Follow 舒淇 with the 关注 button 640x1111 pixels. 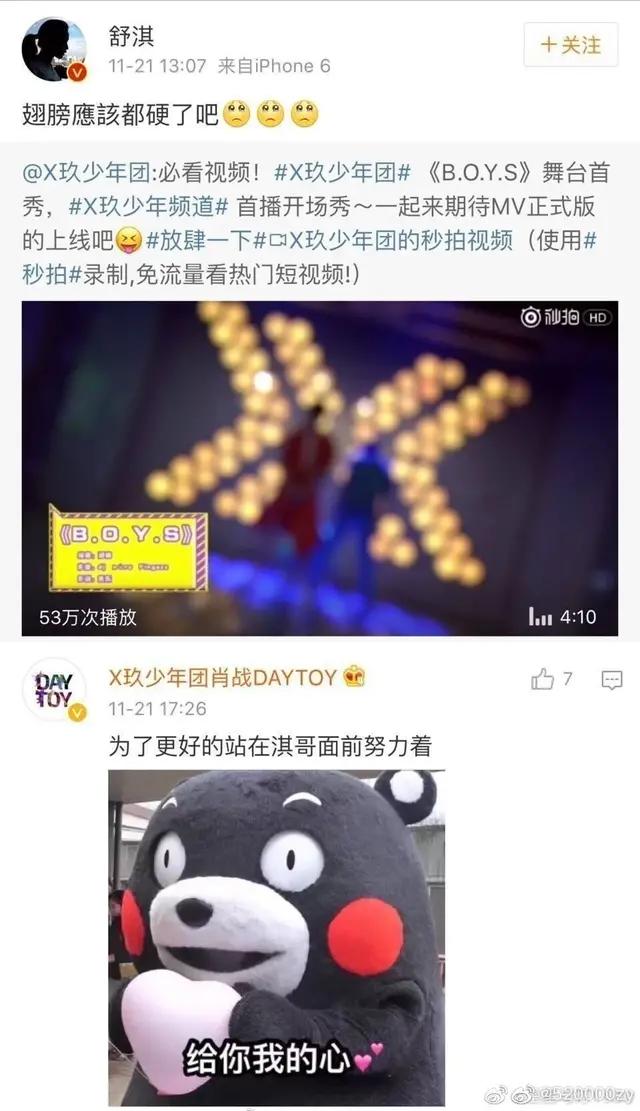click(571, 45)
